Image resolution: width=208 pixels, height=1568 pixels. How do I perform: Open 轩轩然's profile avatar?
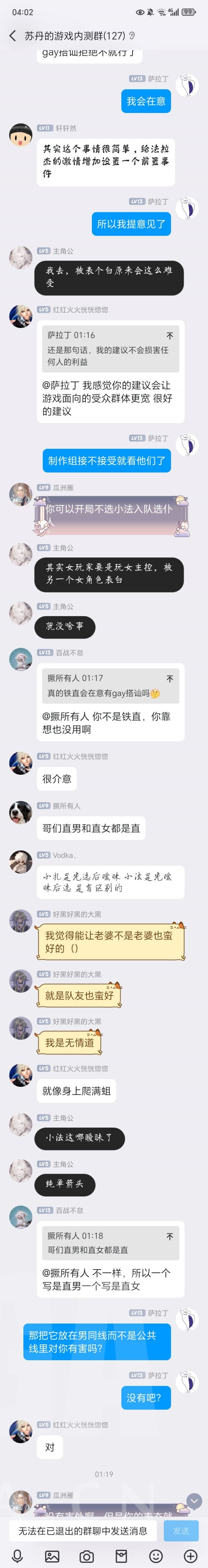[21, 135]
